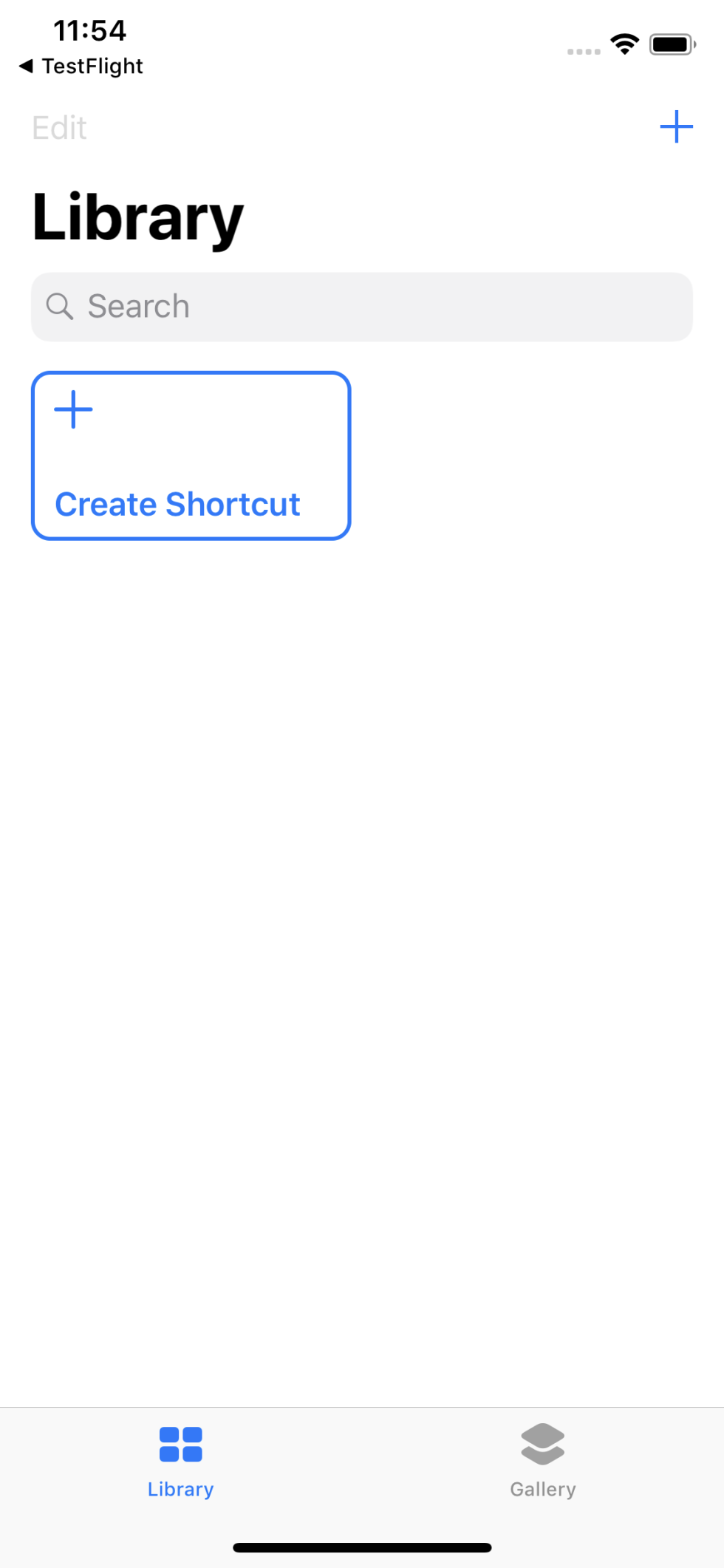Viewport: 724px width, 1568px height.
Task: Tap the Create Shortcut label text
Action: pyautogui.click(x=177, y=503)
